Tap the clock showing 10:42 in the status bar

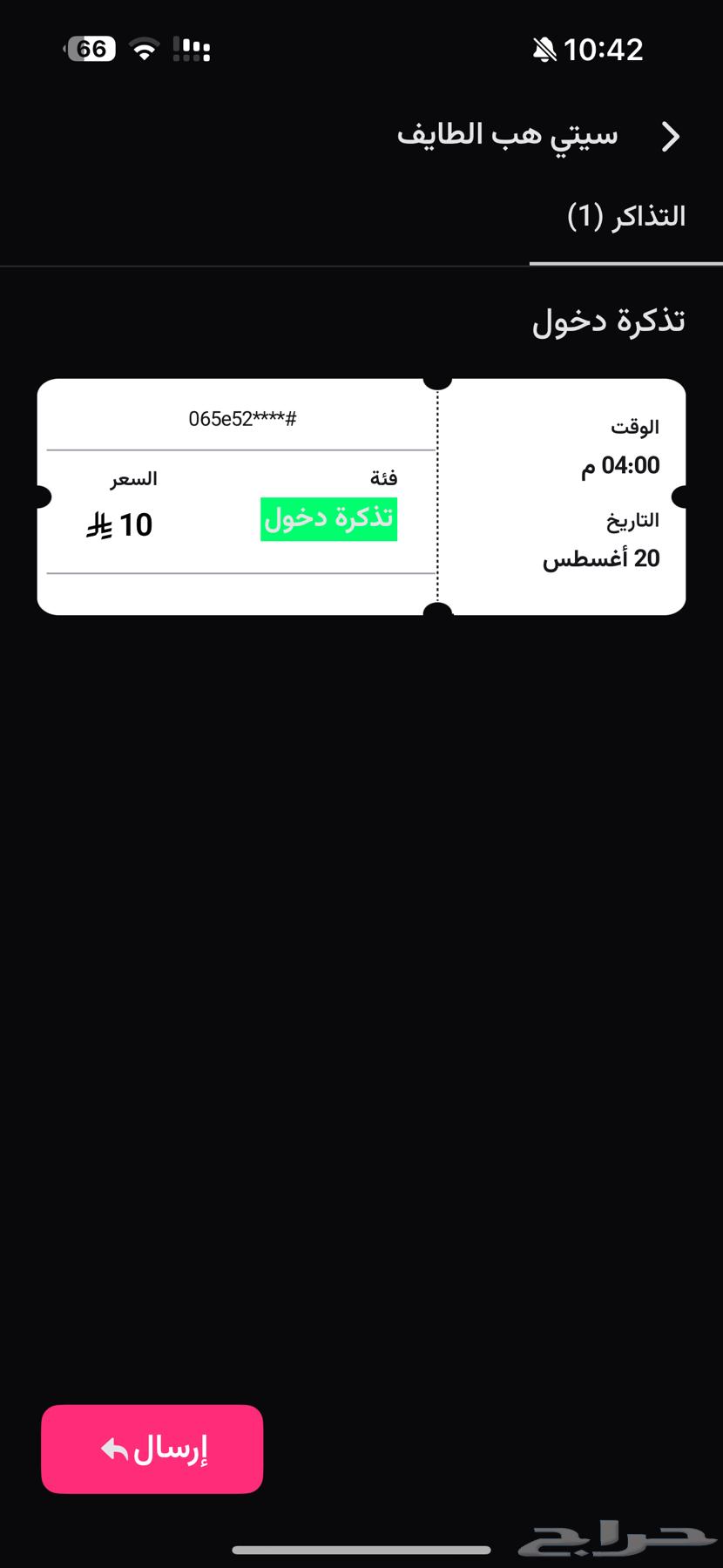605,50
